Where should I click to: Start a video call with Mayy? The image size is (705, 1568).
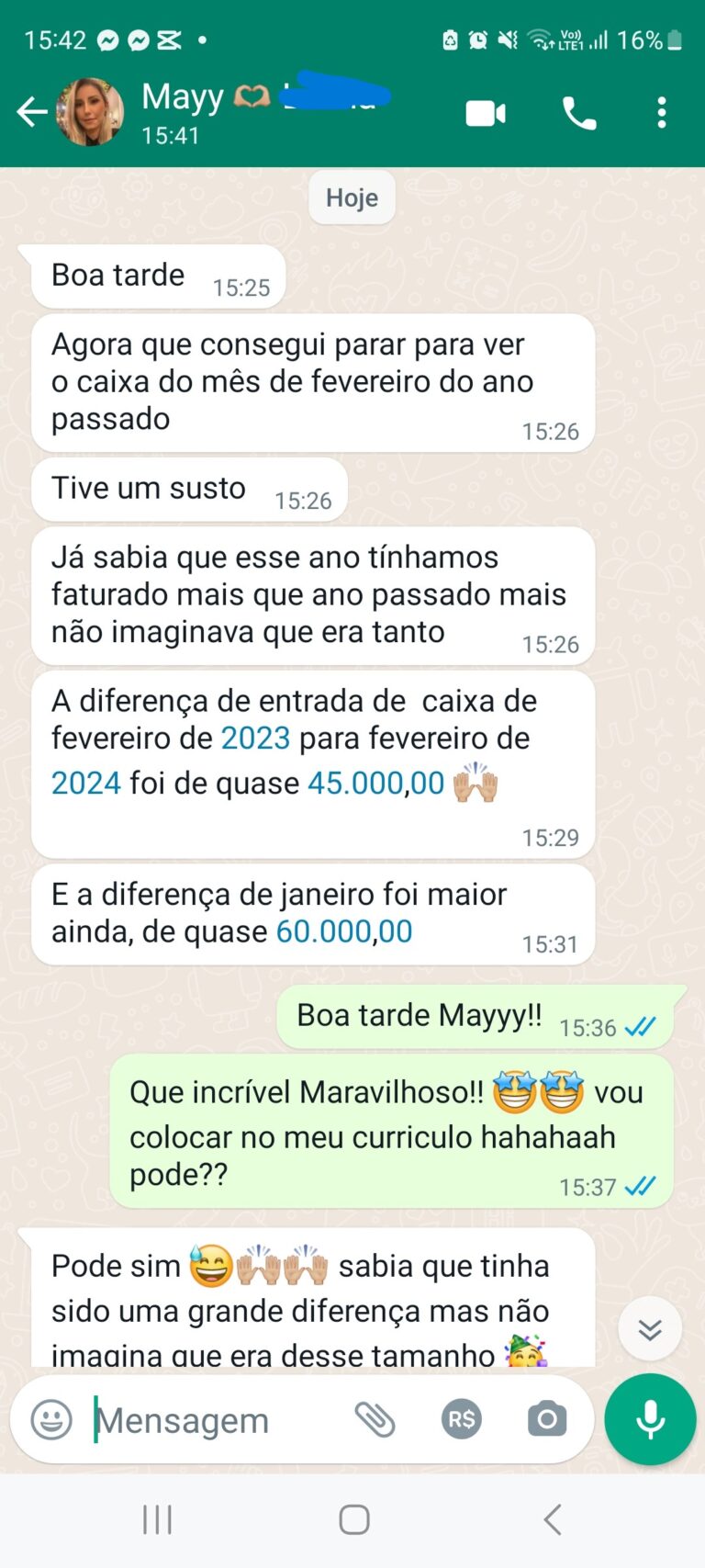pyautogui.click(x=485, y=114)
